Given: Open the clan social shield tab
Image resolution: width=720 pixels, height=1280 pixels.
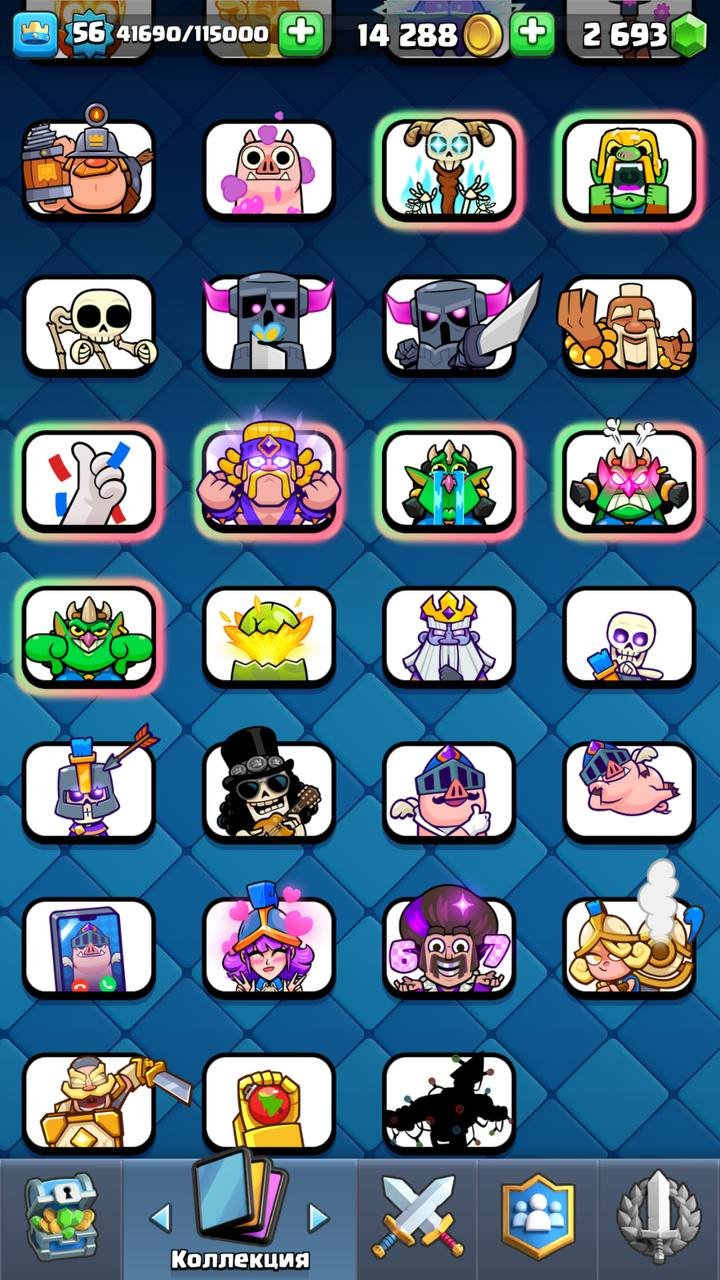Looking at the screenshot, I should pos(538,1218).
